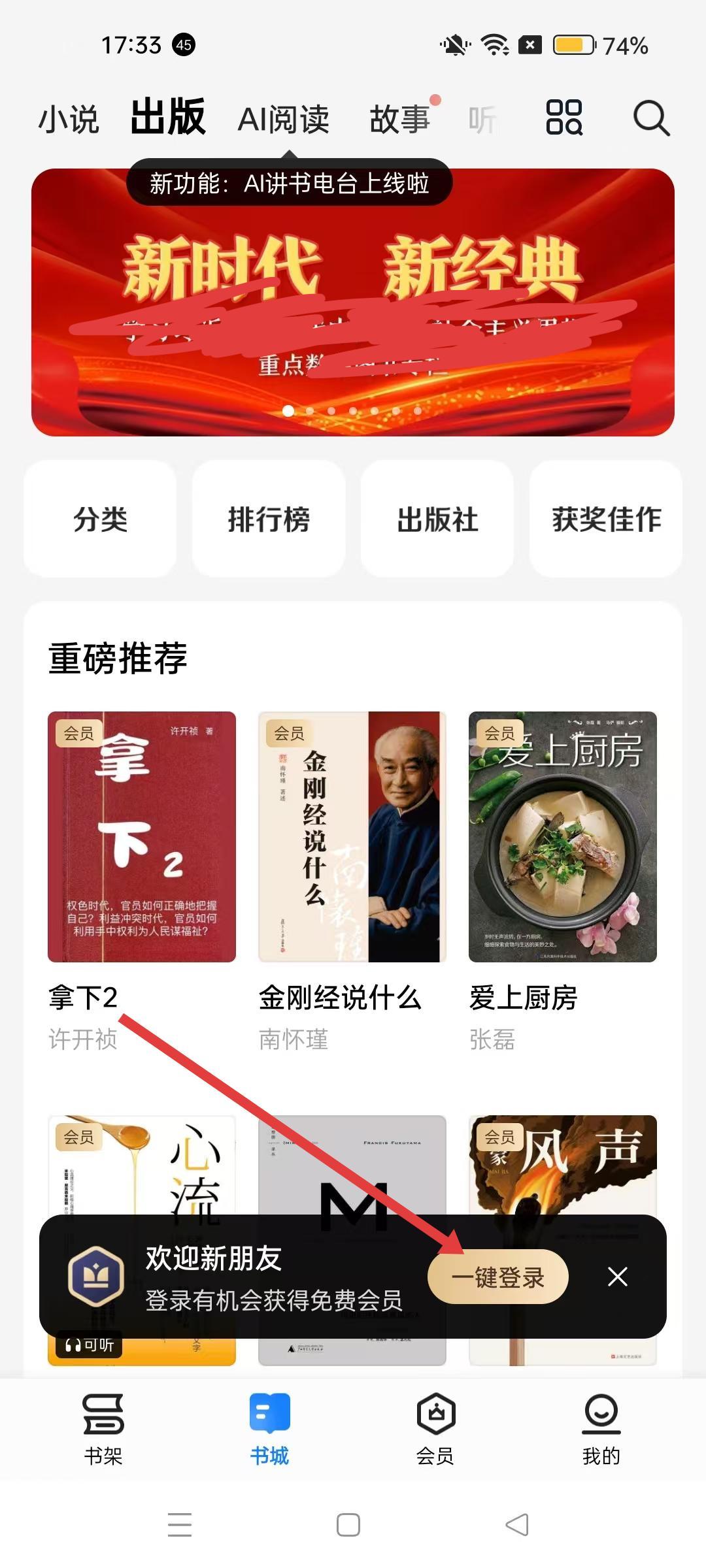Open the book 拿下2
The width and height of the screenshot is (706, 1568).
pyautogui.click(x=142, y=837)
